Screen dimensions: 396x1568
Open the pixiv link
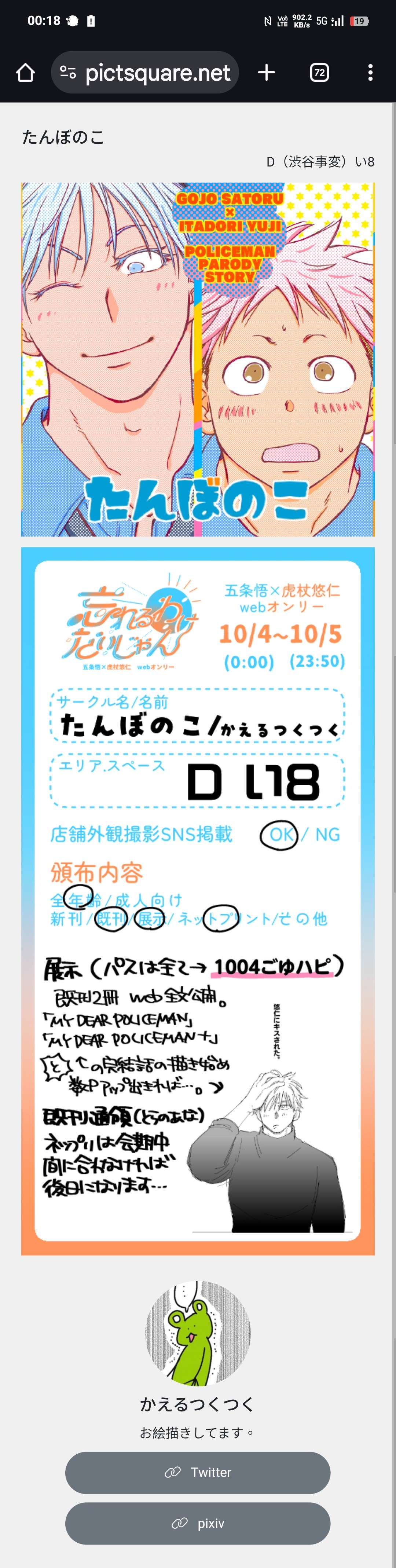coord(198,1523)
